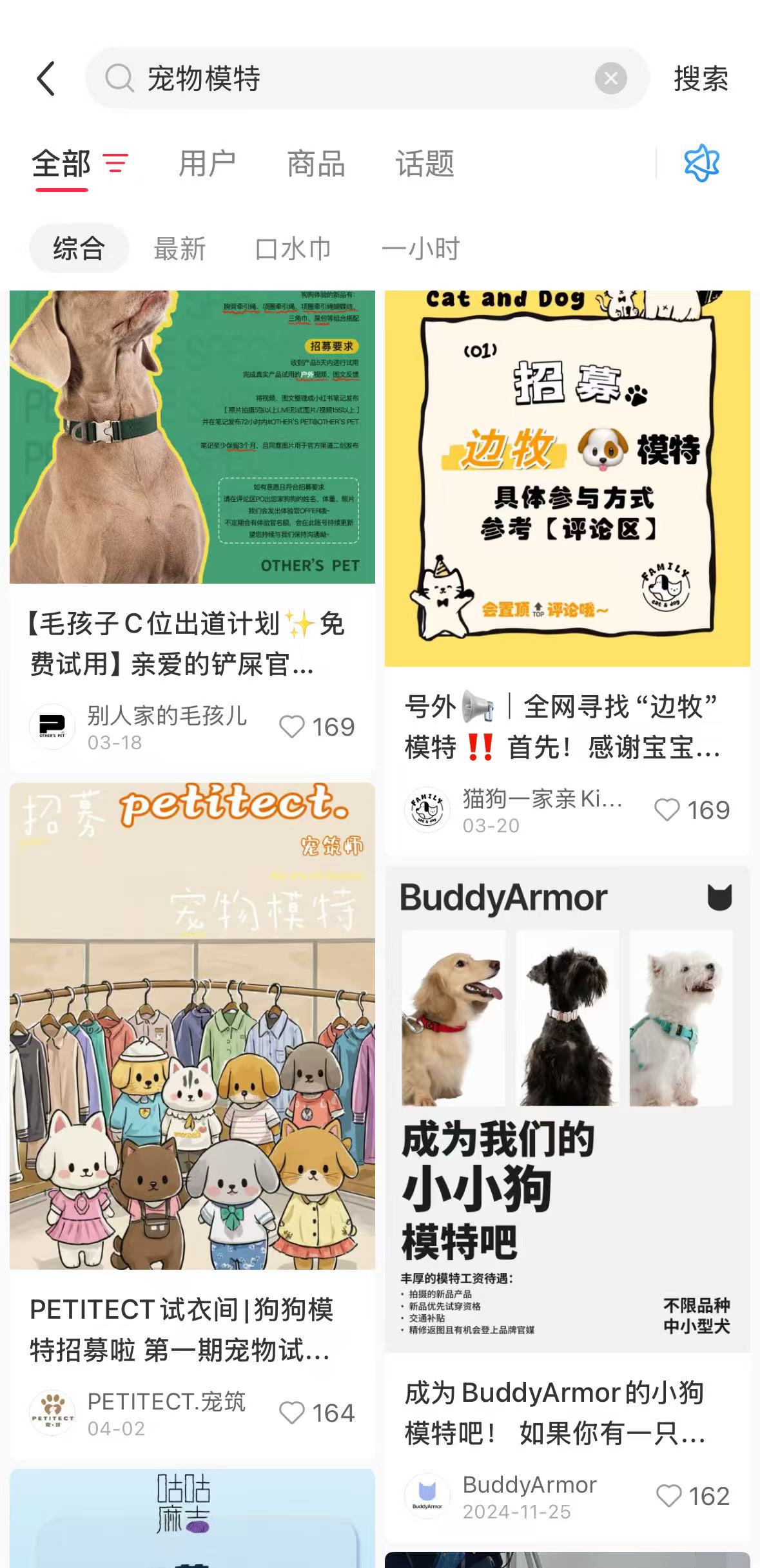The width and height of the screenshot is (760, 1568).
Task: Switch to the 用户 tab
Action: click(x=207, y=164)
